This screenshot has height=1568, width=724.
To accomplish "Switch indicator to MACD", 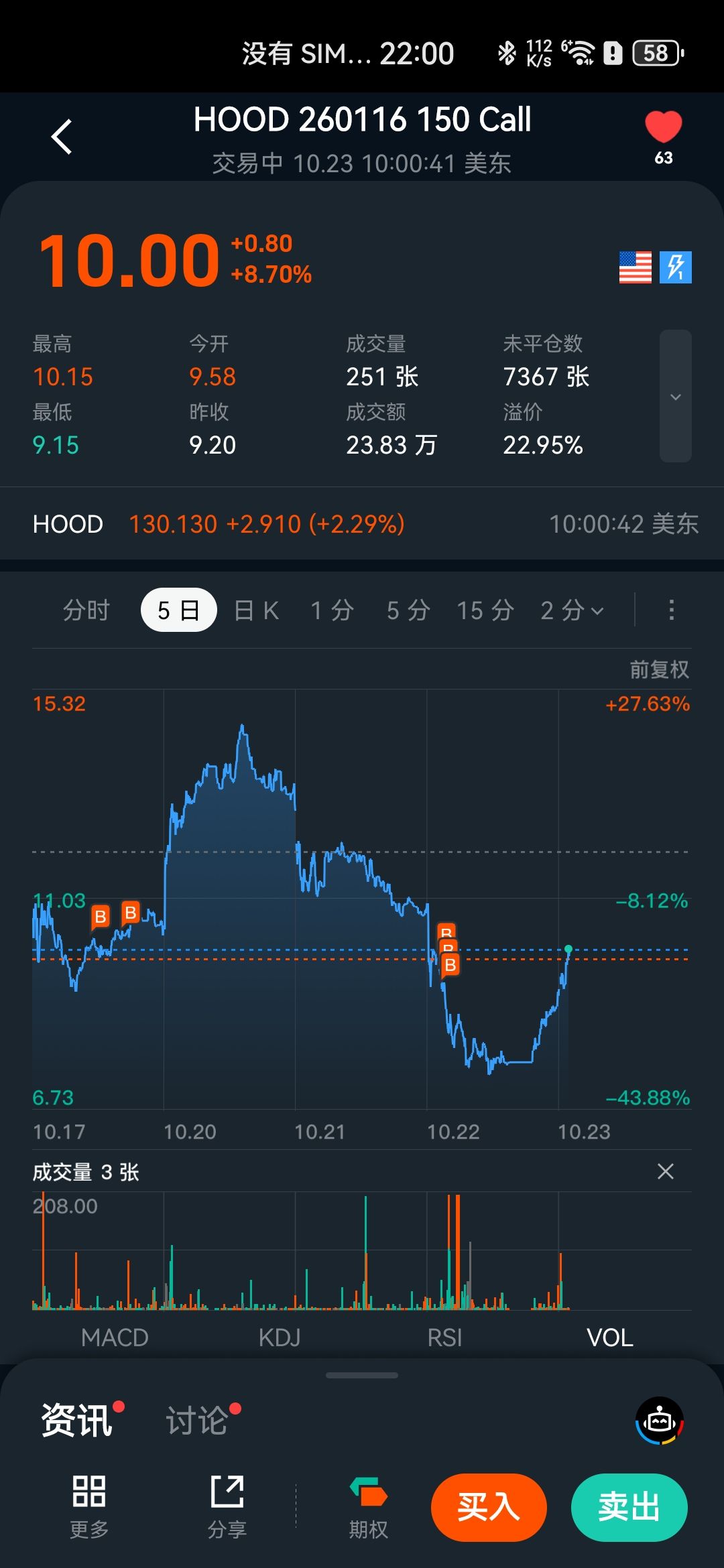I will point(115,1338).
